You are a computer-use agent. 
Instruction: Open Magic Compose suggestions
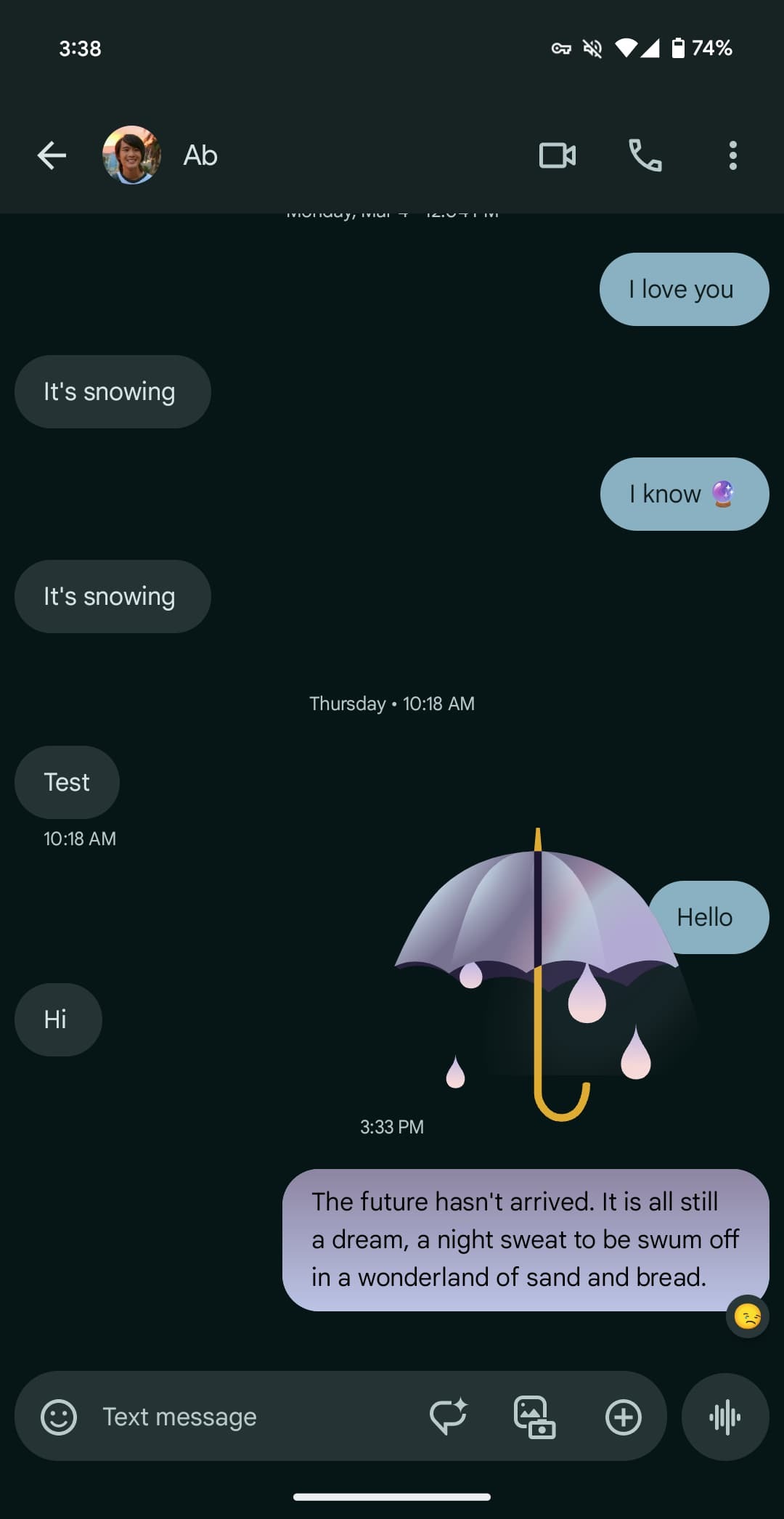click(x=448, y=1417)
